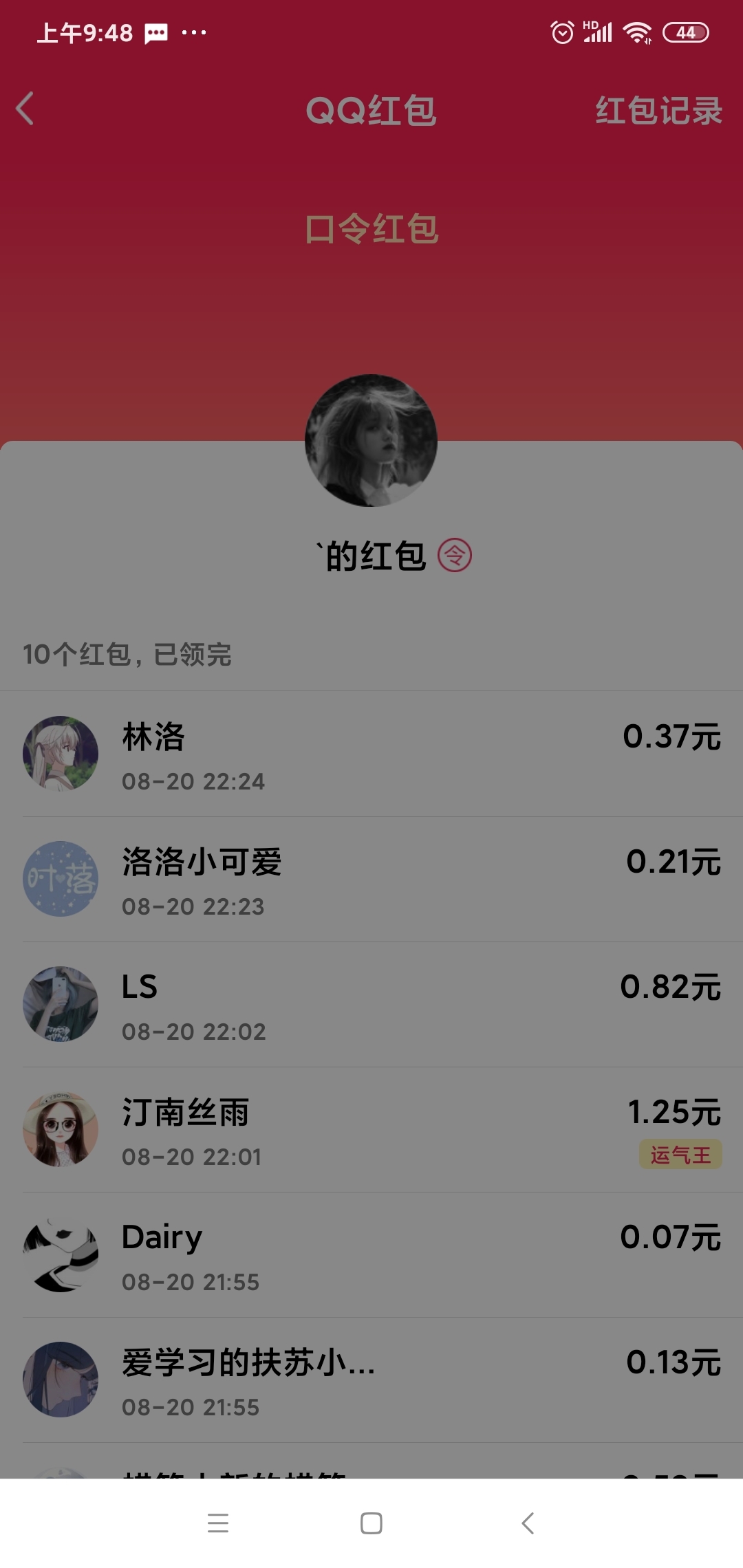View LS's avatar

[x=61, y=1004]
